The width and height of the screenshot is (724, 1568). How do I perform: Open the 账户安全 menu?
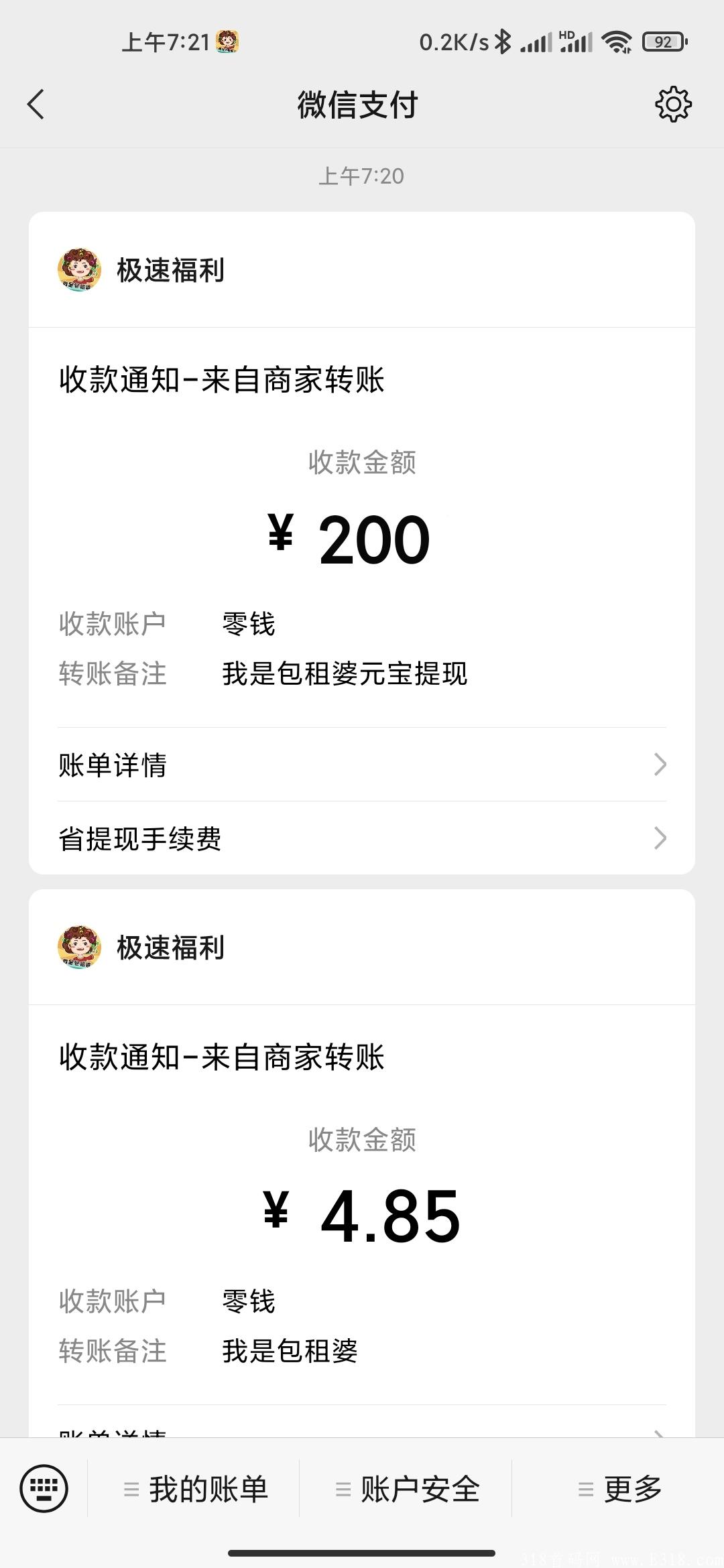(x=407, y=1490)
